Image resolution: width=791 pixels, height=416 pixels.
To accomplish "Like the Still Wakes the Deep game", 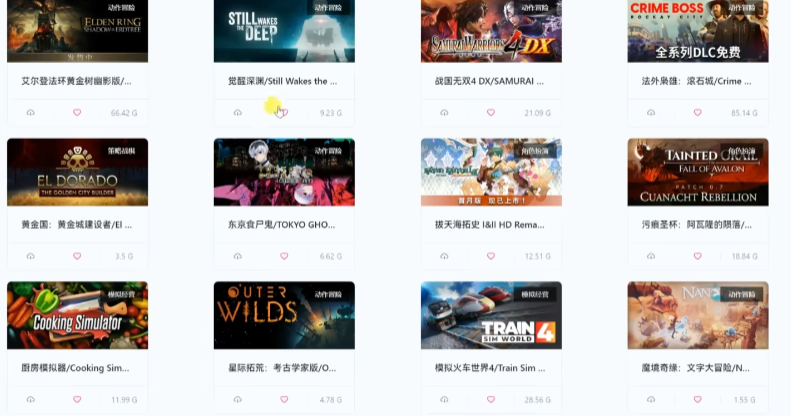I will (284, 113).
